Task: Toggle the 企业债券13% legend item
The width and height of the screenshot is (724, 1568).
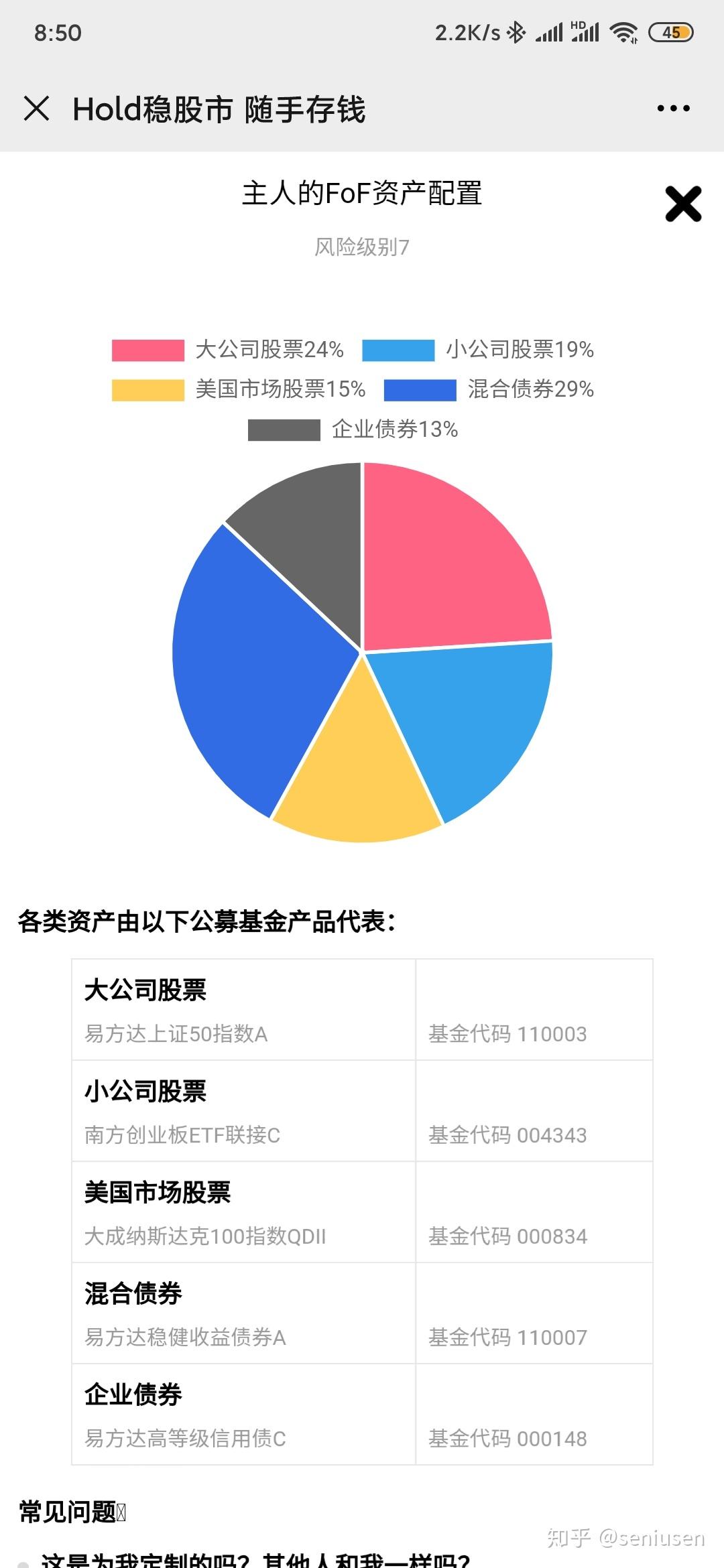Action: pos(353,430)
